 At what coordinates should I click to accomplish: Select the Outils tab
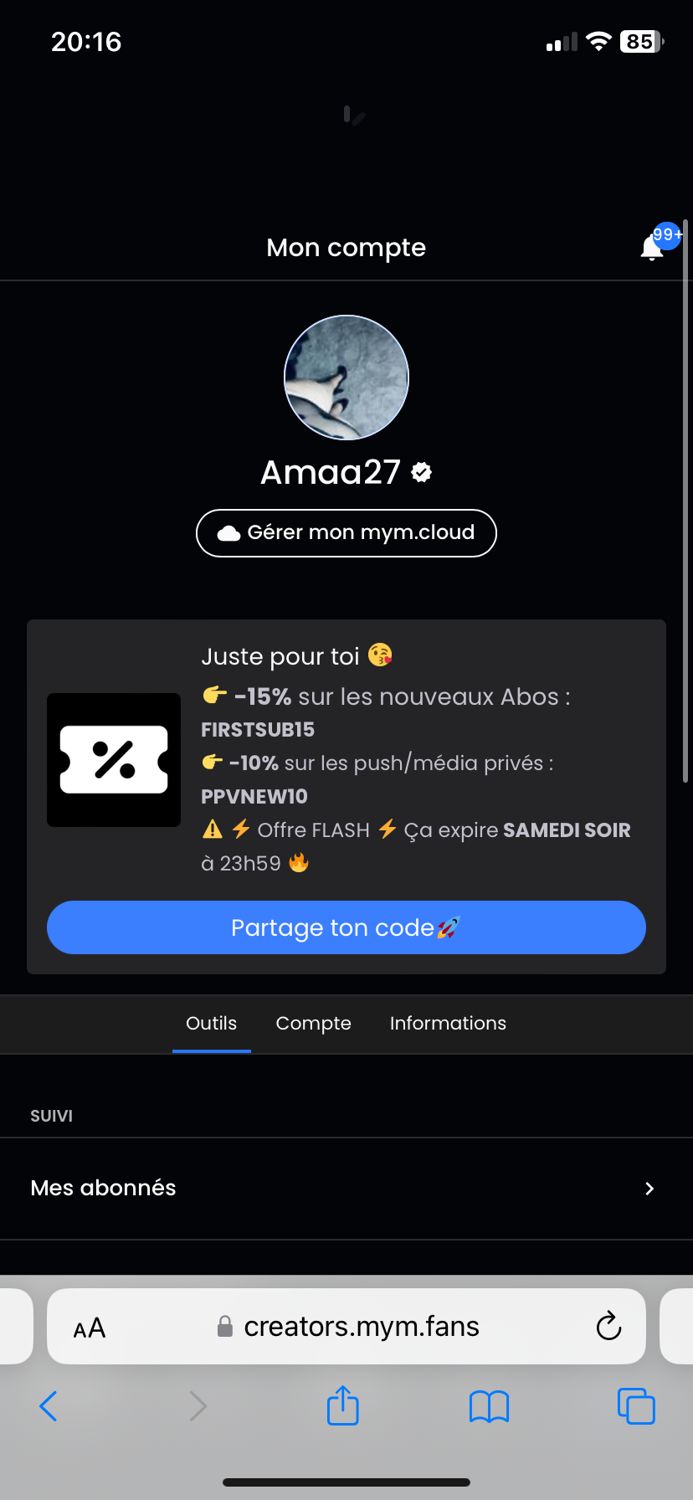pos(211,1023)
